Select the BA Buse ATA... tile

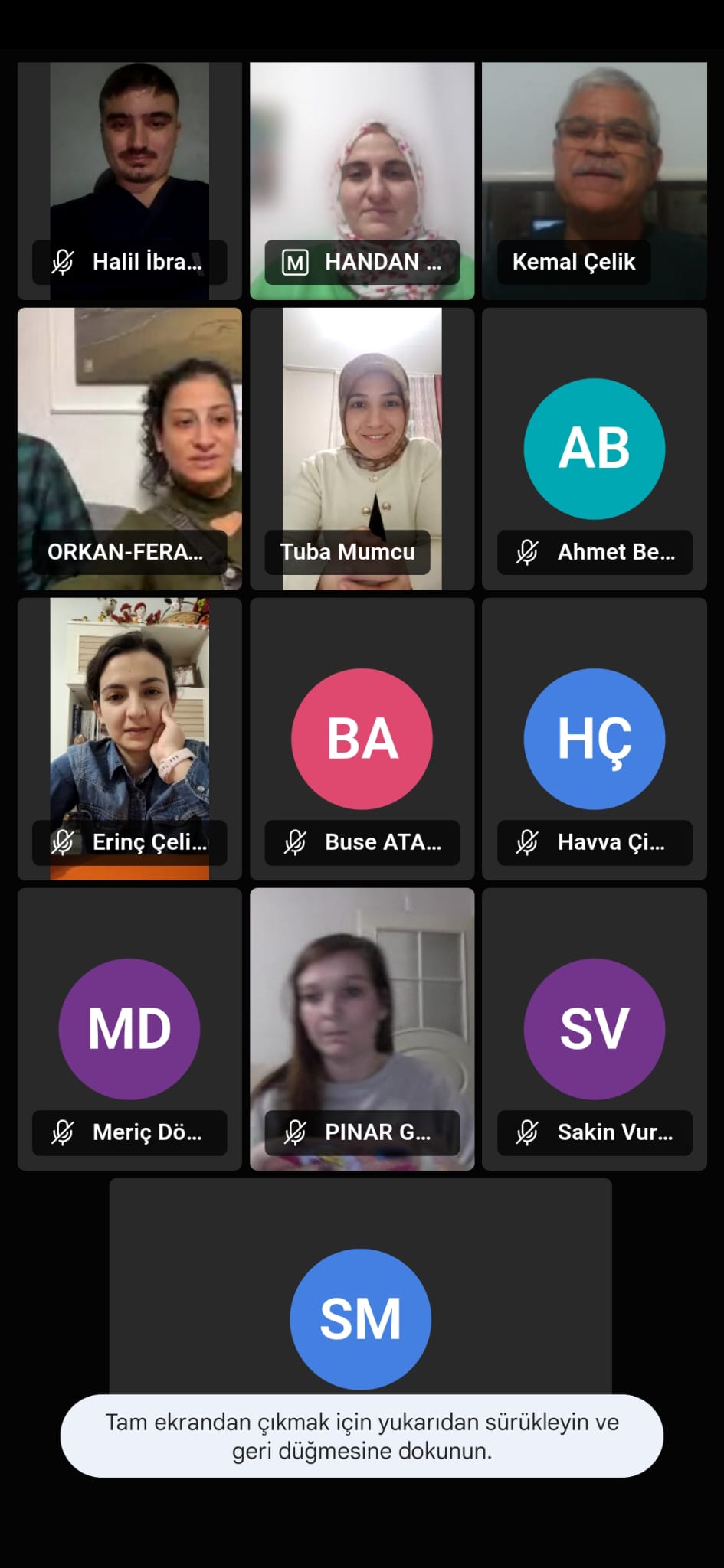[362, 739]
